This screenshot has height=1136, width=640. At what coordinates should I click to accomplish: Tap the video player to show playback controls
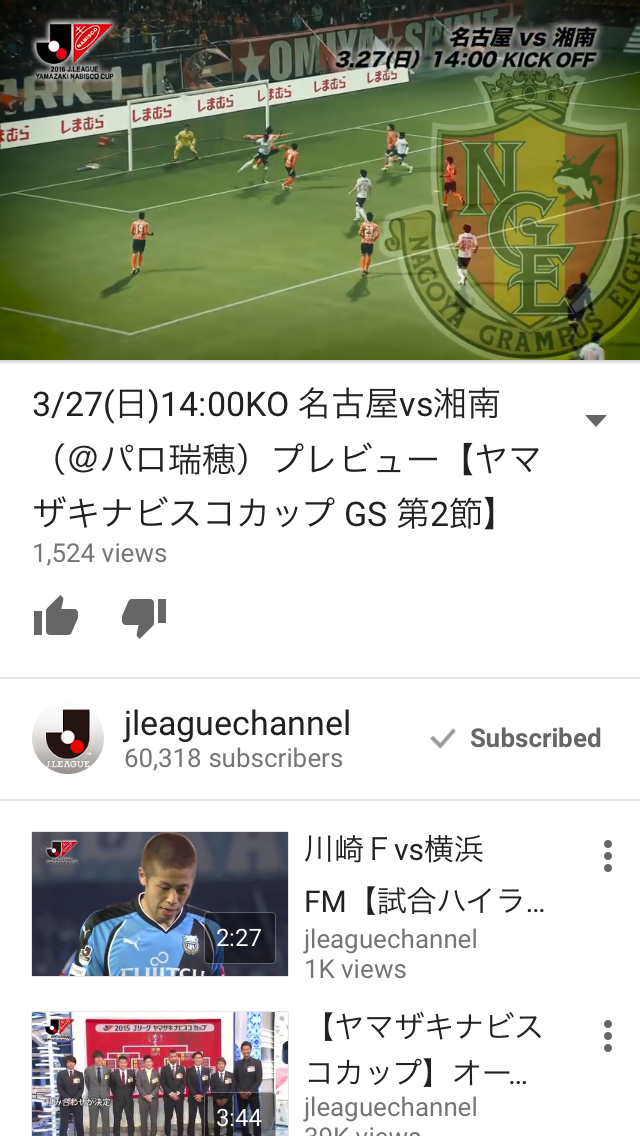point(320,180)
